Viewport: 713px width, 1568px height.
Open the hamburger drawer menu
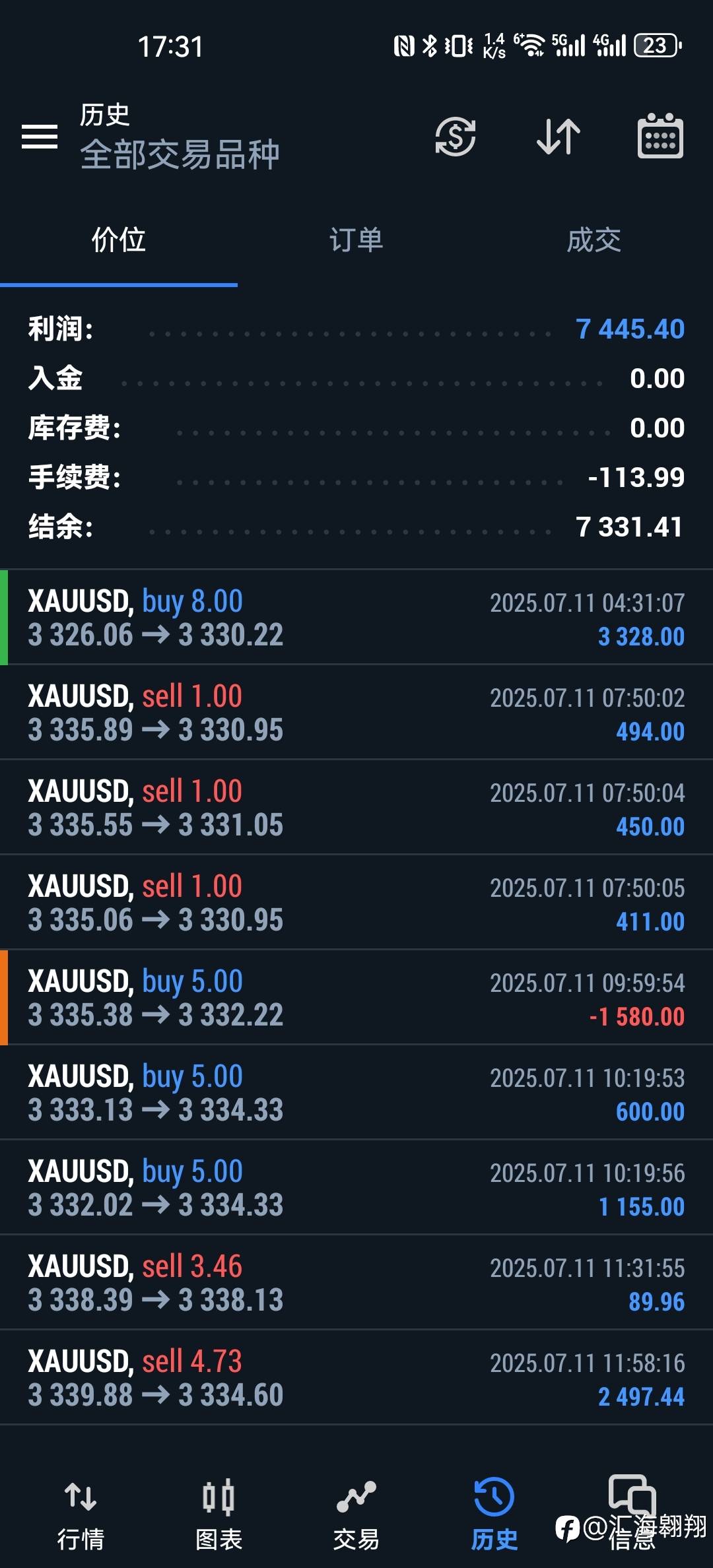click(x=40, y=137)
